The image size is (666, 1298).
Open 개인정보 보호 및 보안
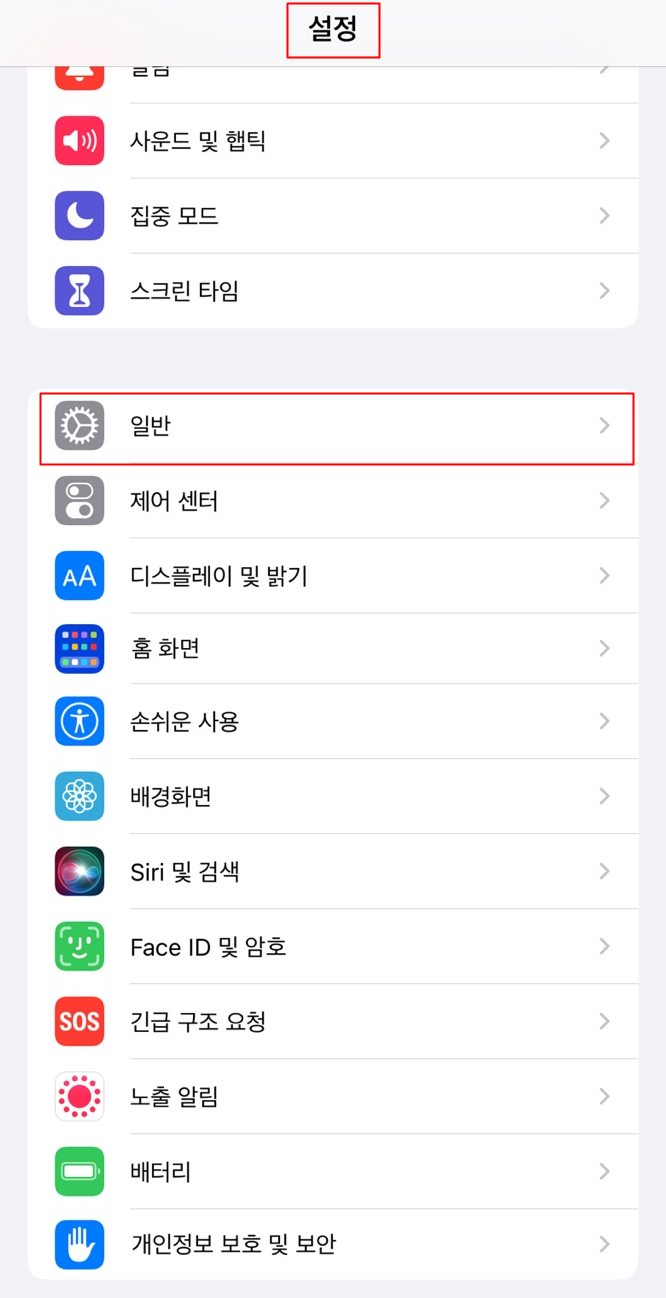pyautogui.click(x=333, y=1244)
